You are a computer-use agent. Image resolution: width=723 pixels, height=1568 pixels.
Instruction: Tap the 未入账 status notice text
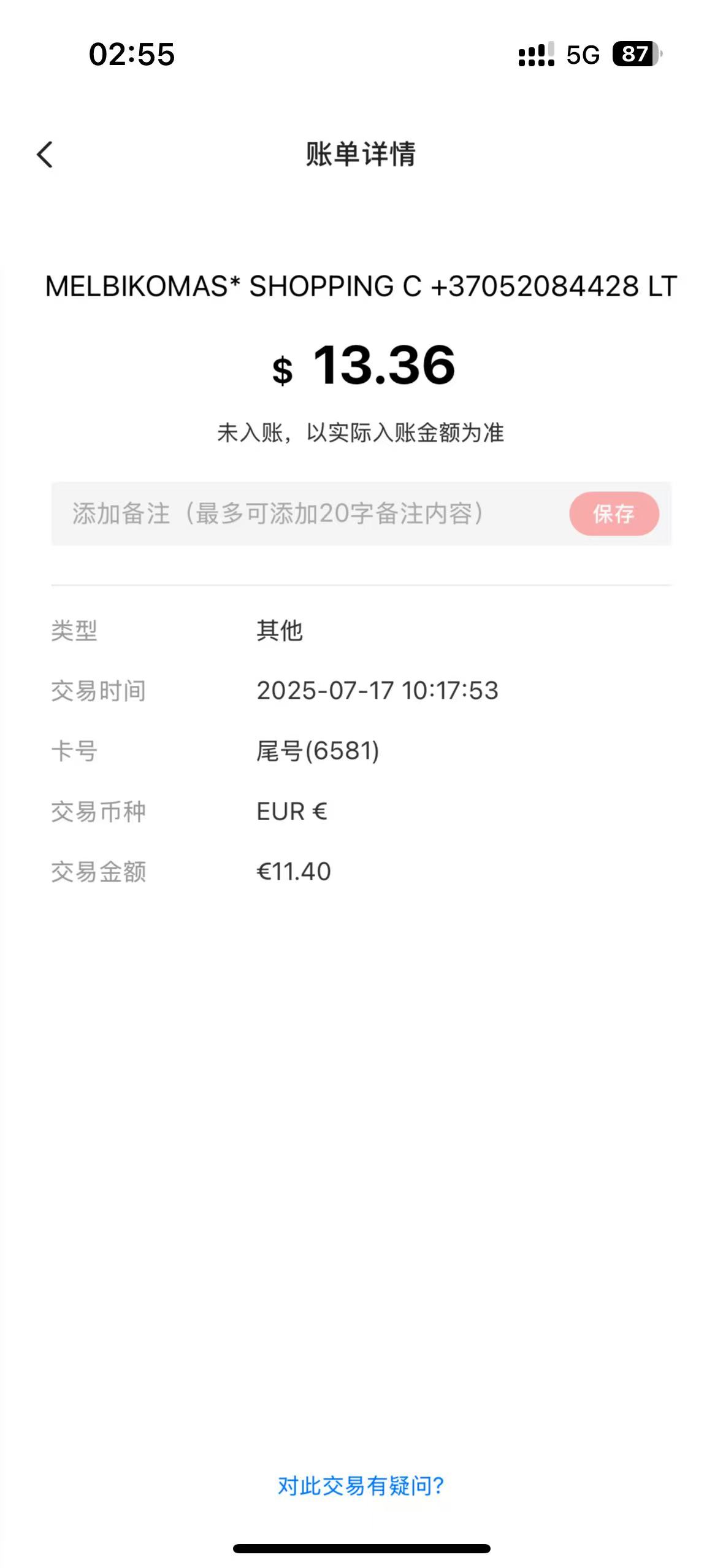[x=362, y=431]
